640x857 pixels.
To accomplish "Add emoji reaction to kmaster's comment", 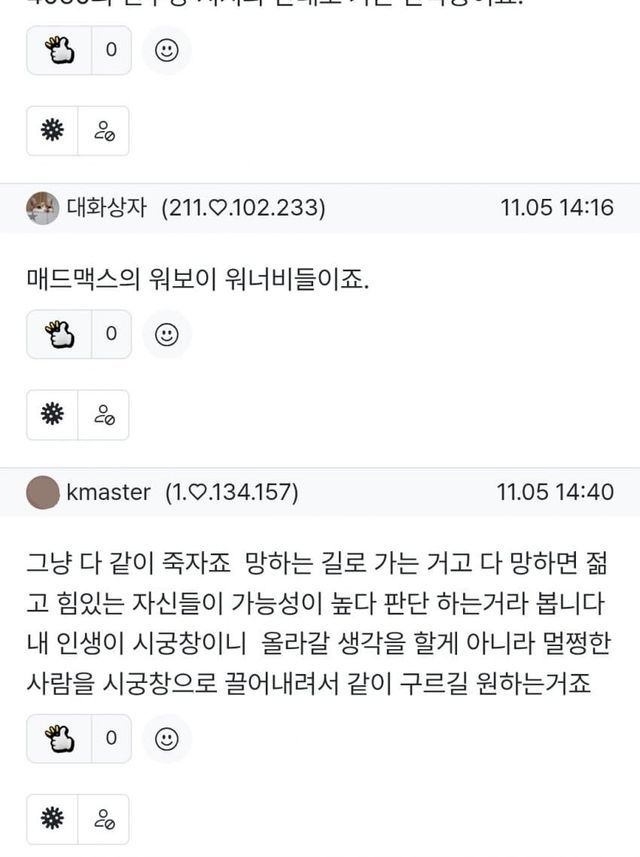I will [x=167, y=738].
